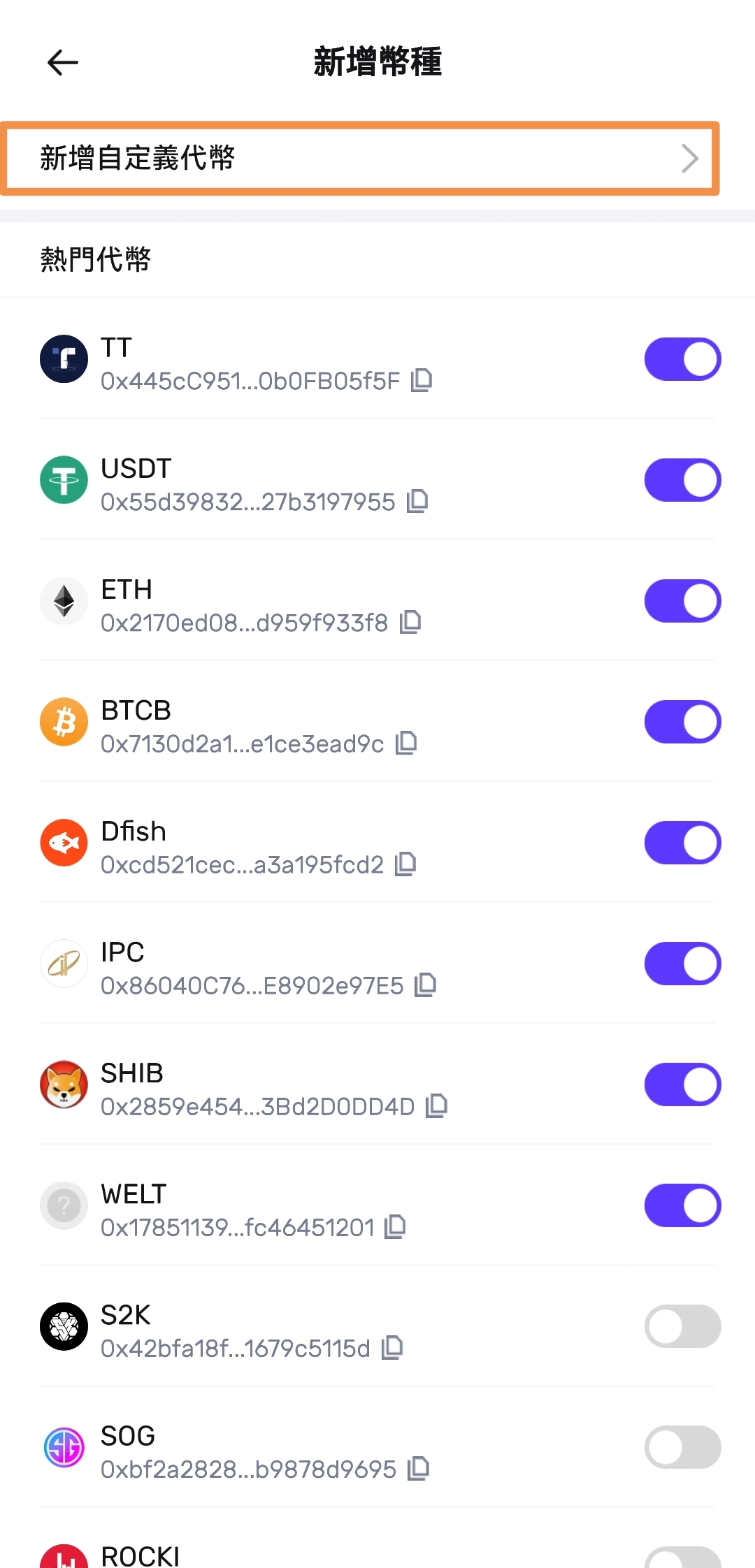The width and height of the screenshot is (755, 1568).
Task: Disable the WELT token toggle
Action: [x=682, y=1205]
